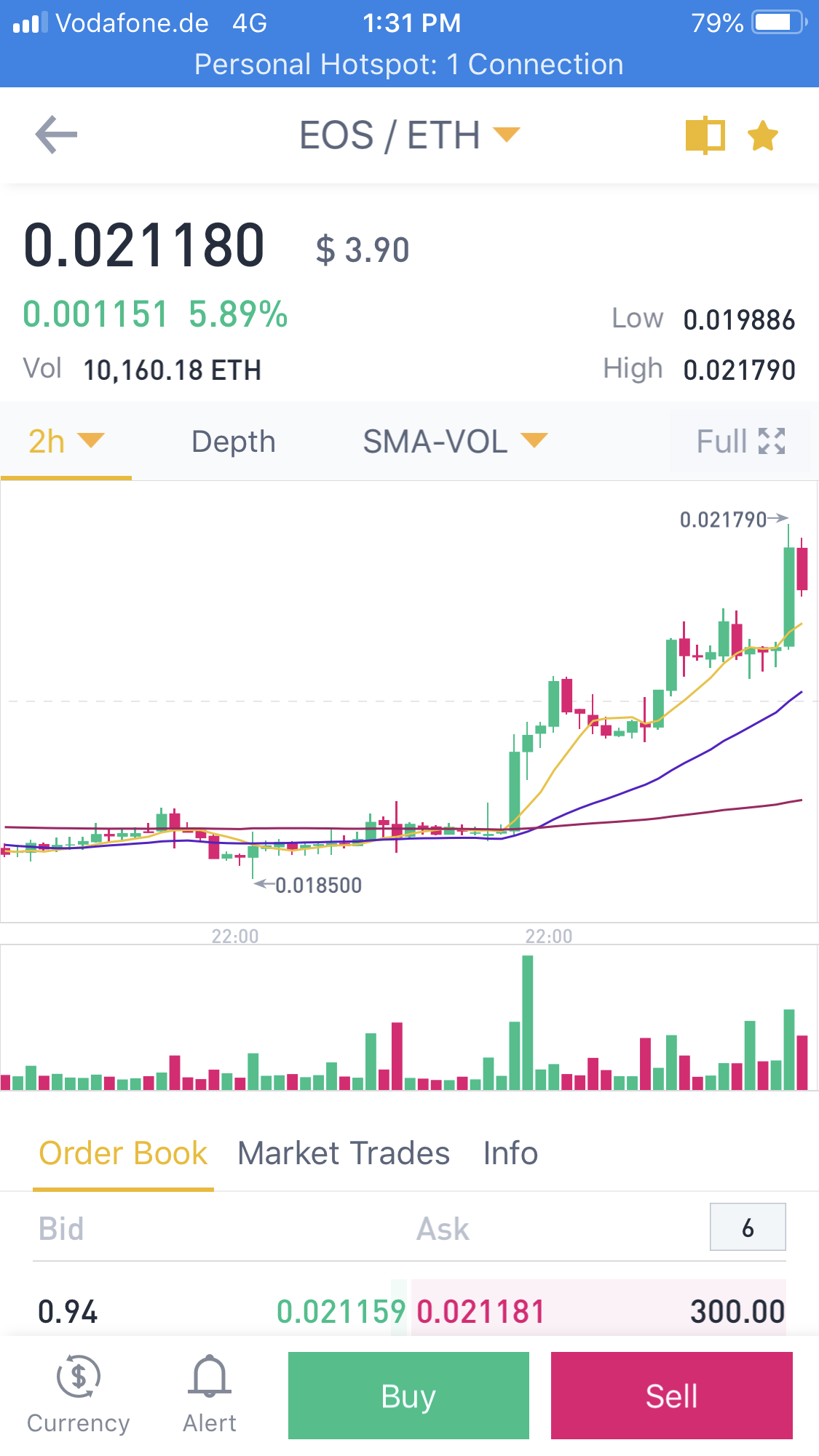Expand chart to Full screen
This screenshot has height=1456, width=819.
(740, 442)
